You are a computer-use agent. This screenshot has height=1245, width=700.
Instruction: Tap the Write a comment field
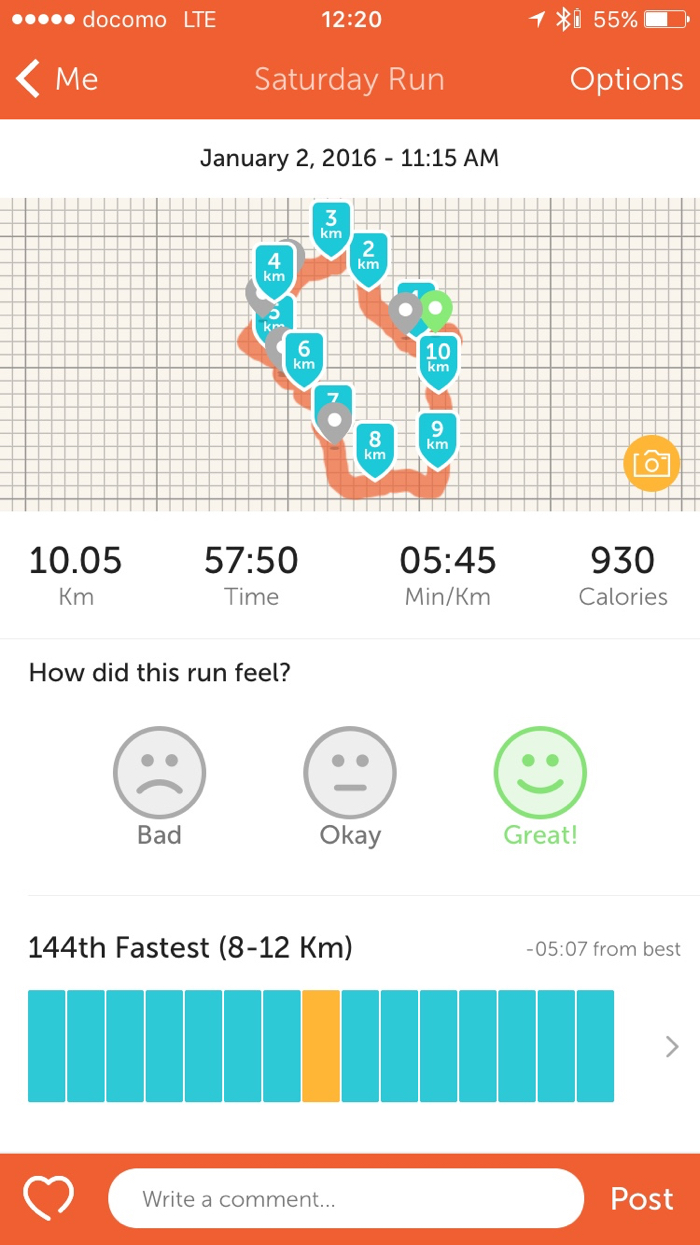tap(345, 1198)
